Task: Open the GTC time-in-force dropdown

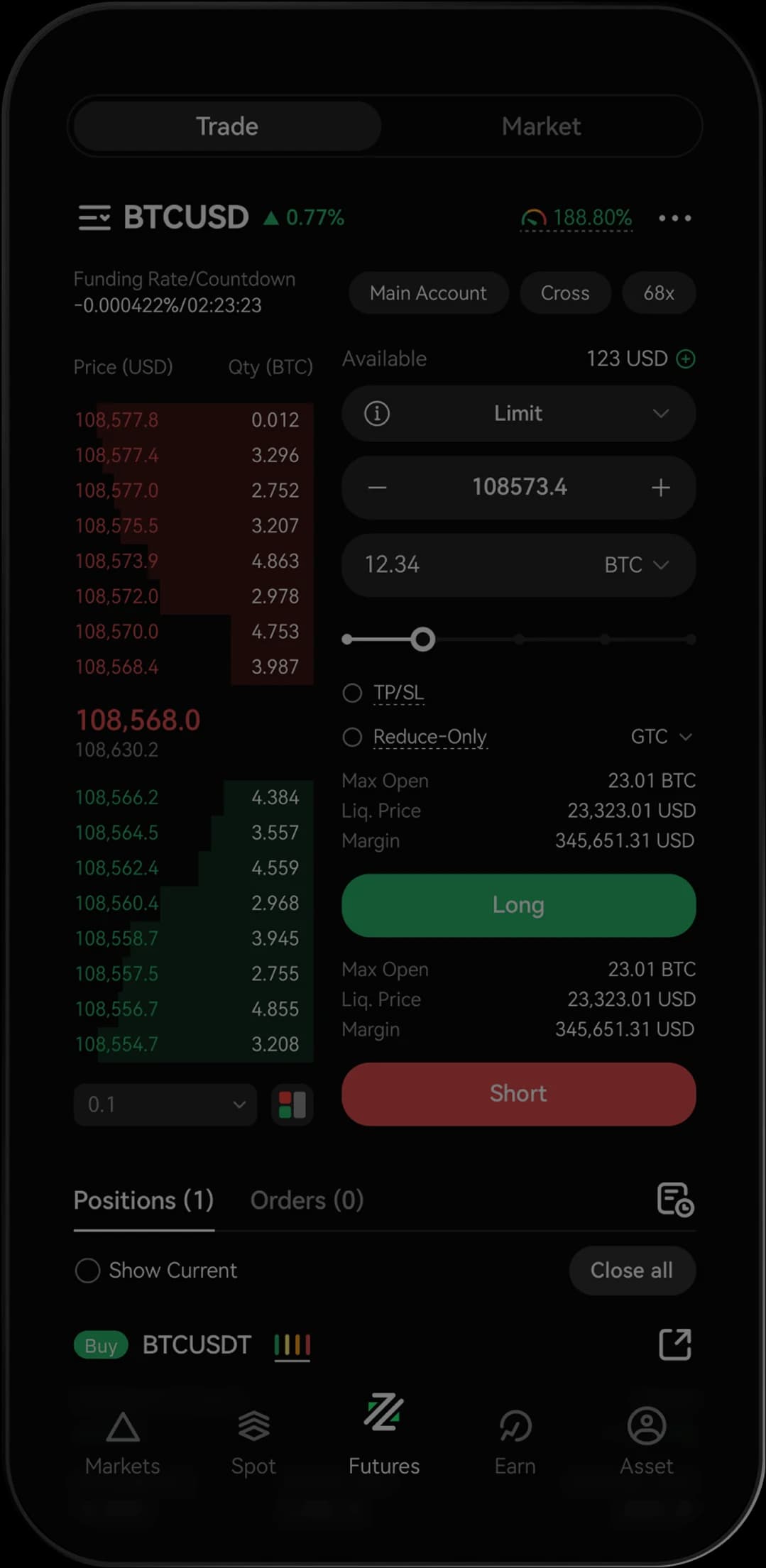Action: point(660,737)
